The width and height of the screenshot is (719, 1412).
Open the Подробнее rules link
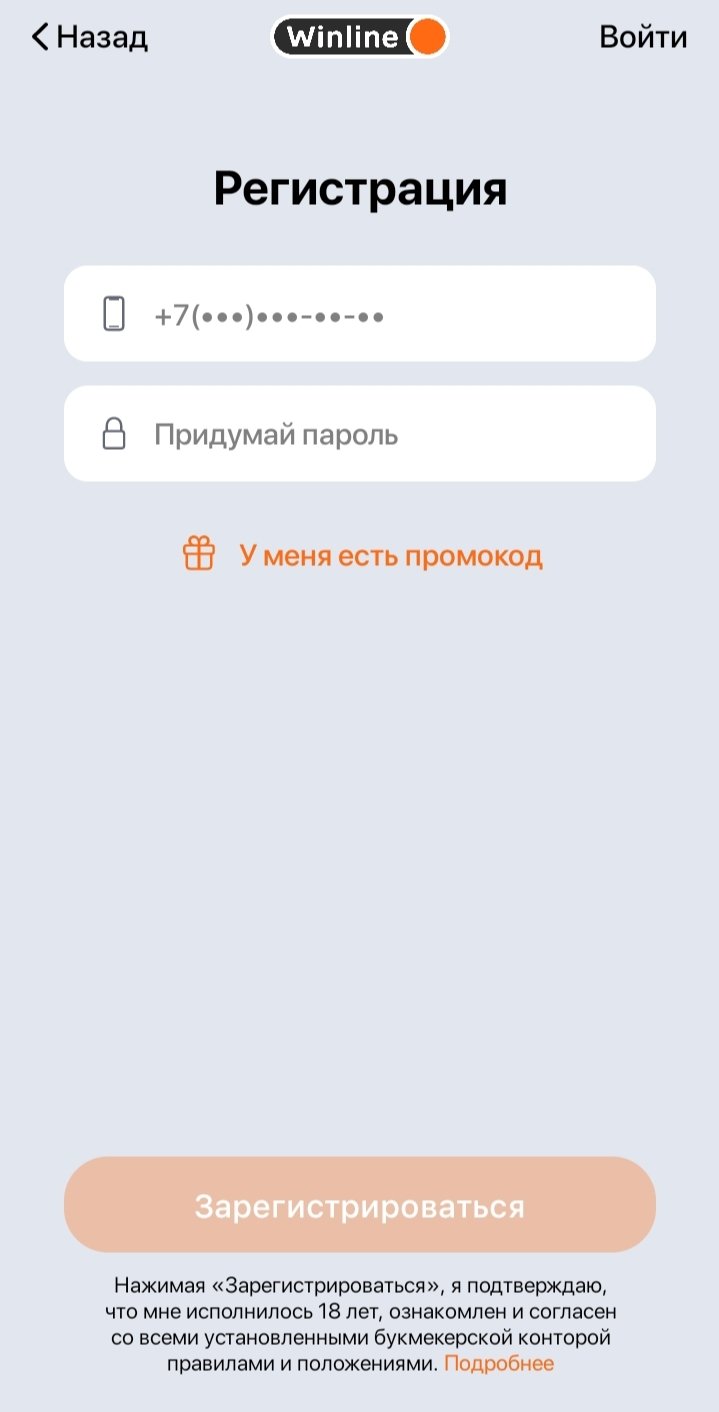coord(499,1364)
